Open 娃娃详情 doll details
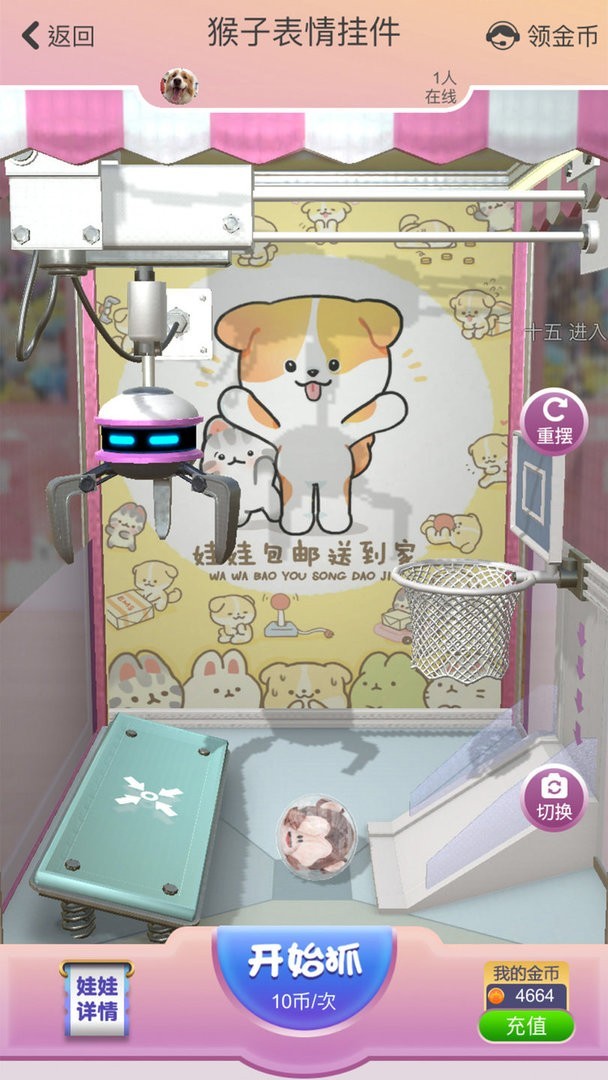The image size is (608, 1080). tap(97, 997)
